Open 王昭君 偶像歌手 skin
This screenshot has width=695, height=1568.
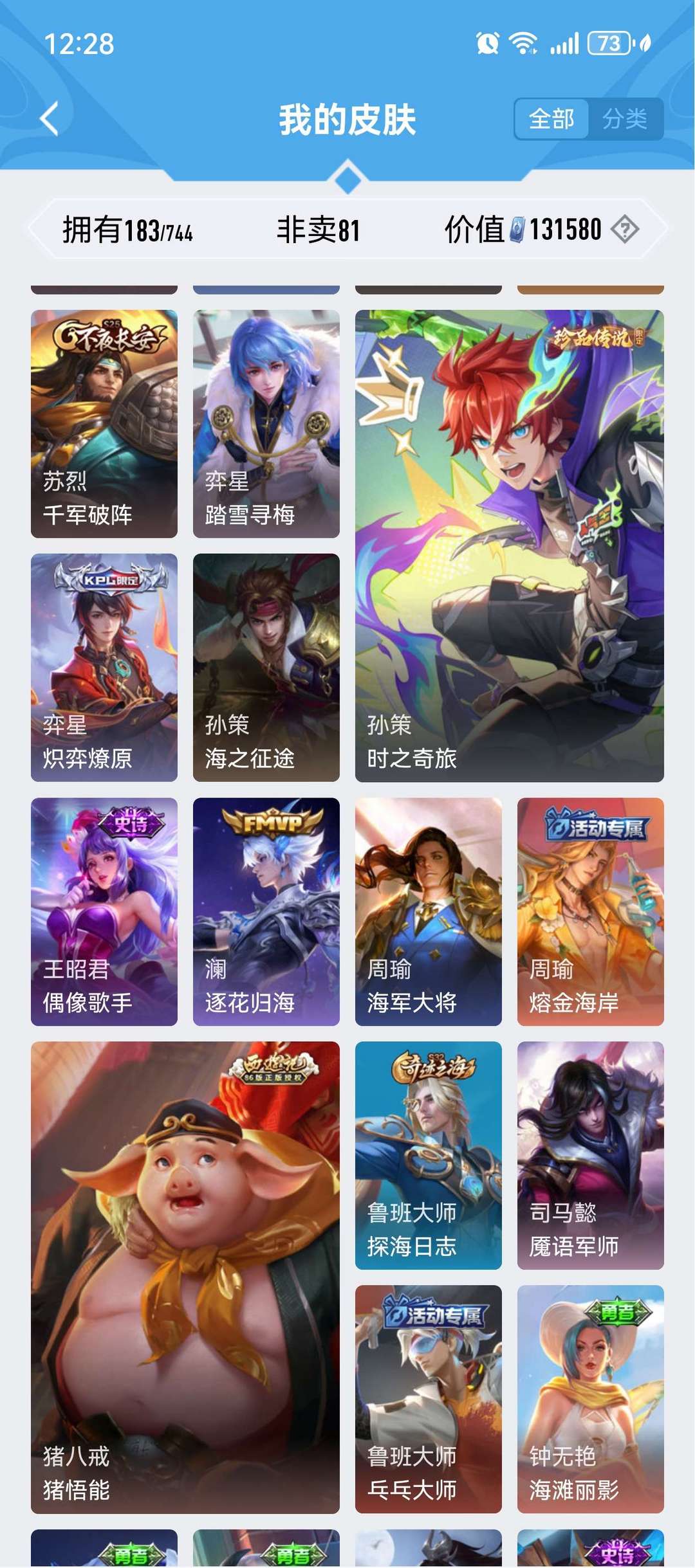click(x=104, y=911)
